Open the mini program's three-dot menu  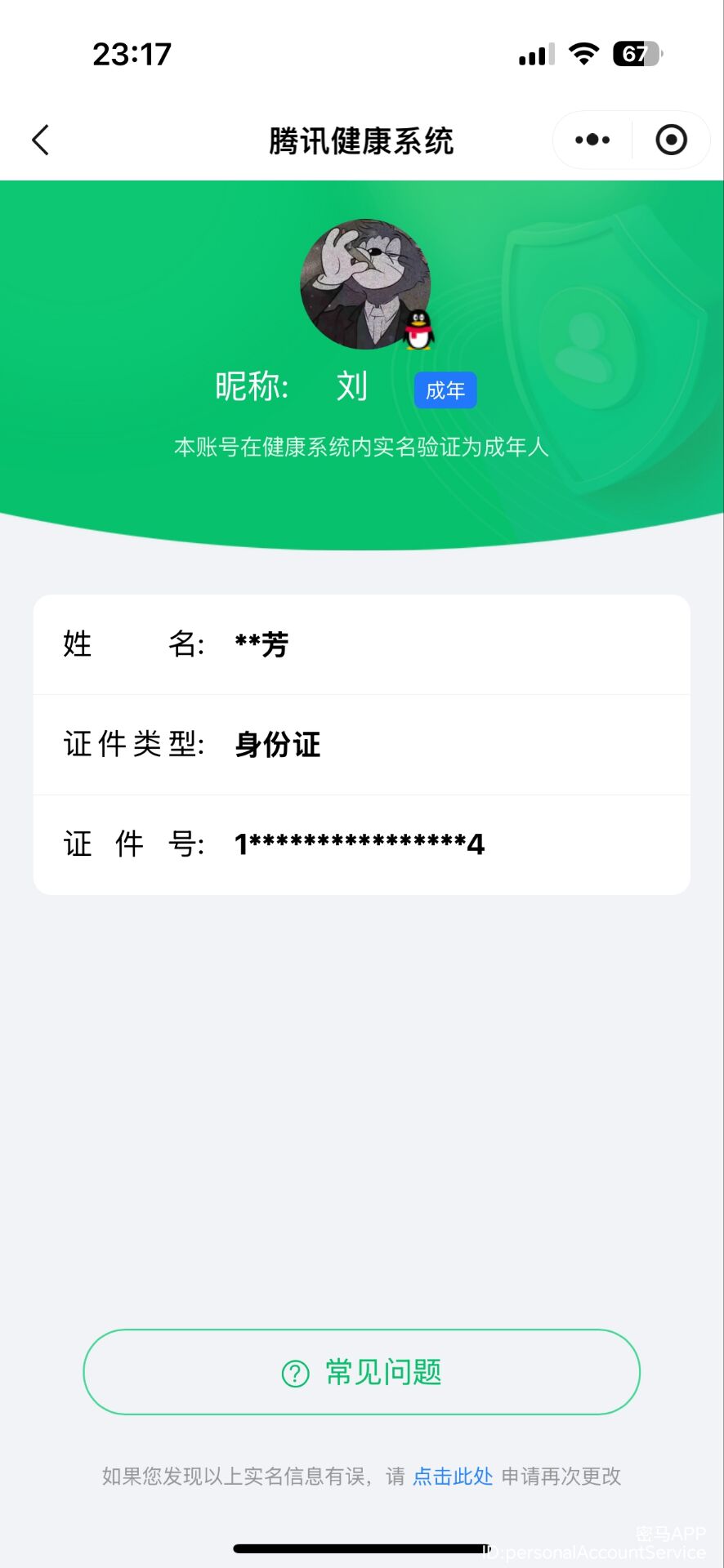tap(592, 140)
